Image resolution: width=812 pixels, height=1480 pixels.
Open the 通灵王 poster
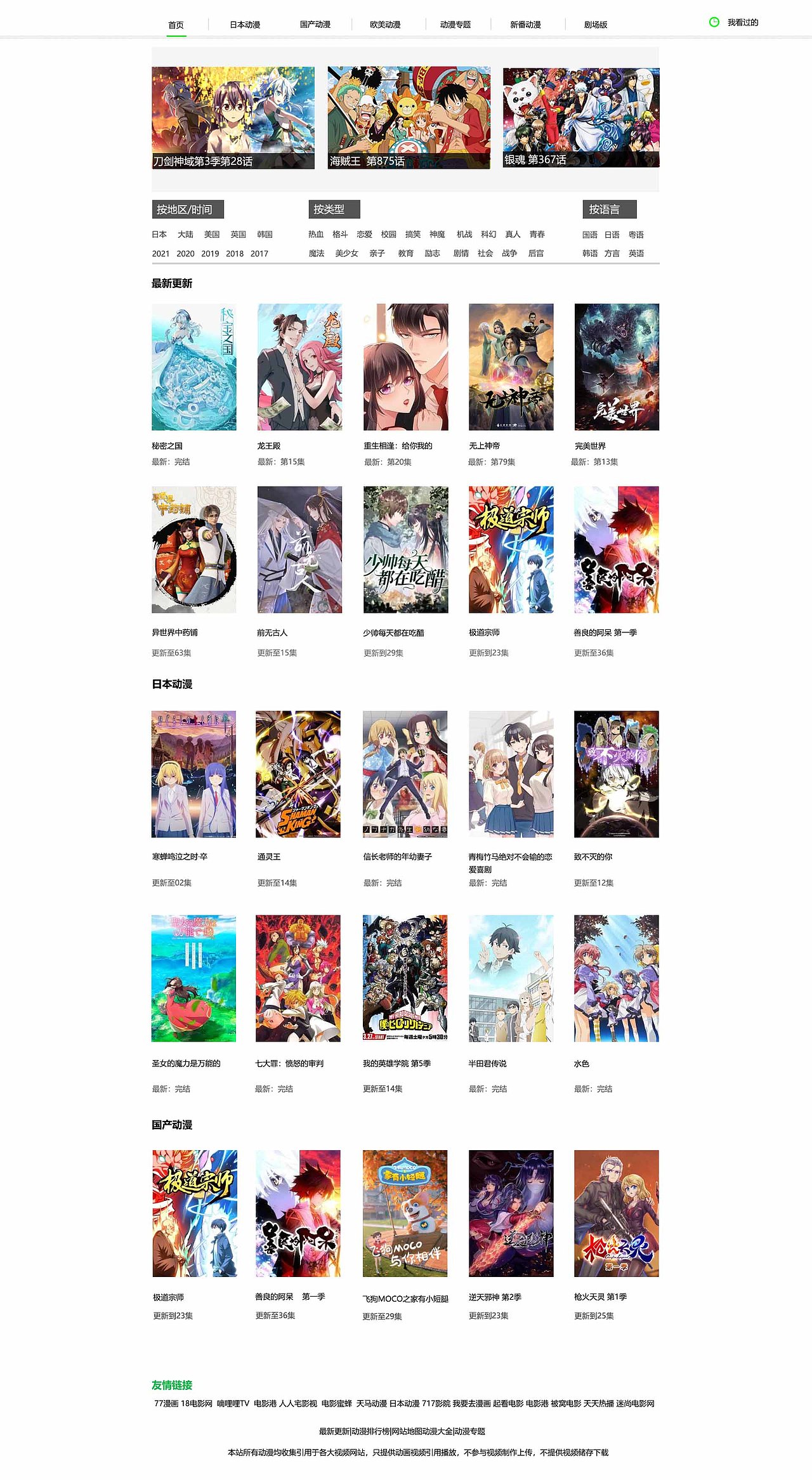coord(298,774)
